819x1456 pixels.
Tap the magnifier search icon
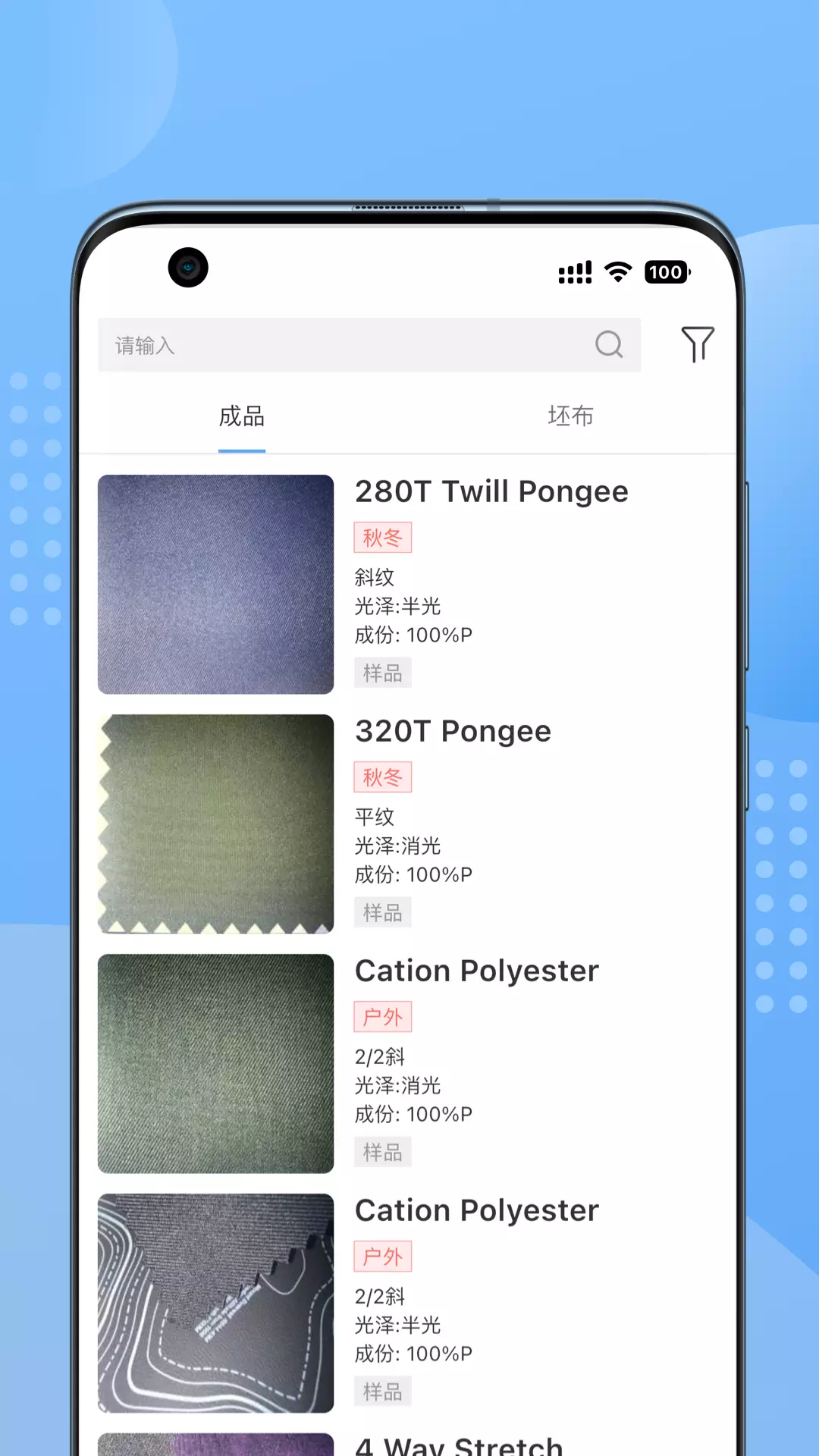click(609, 344)
